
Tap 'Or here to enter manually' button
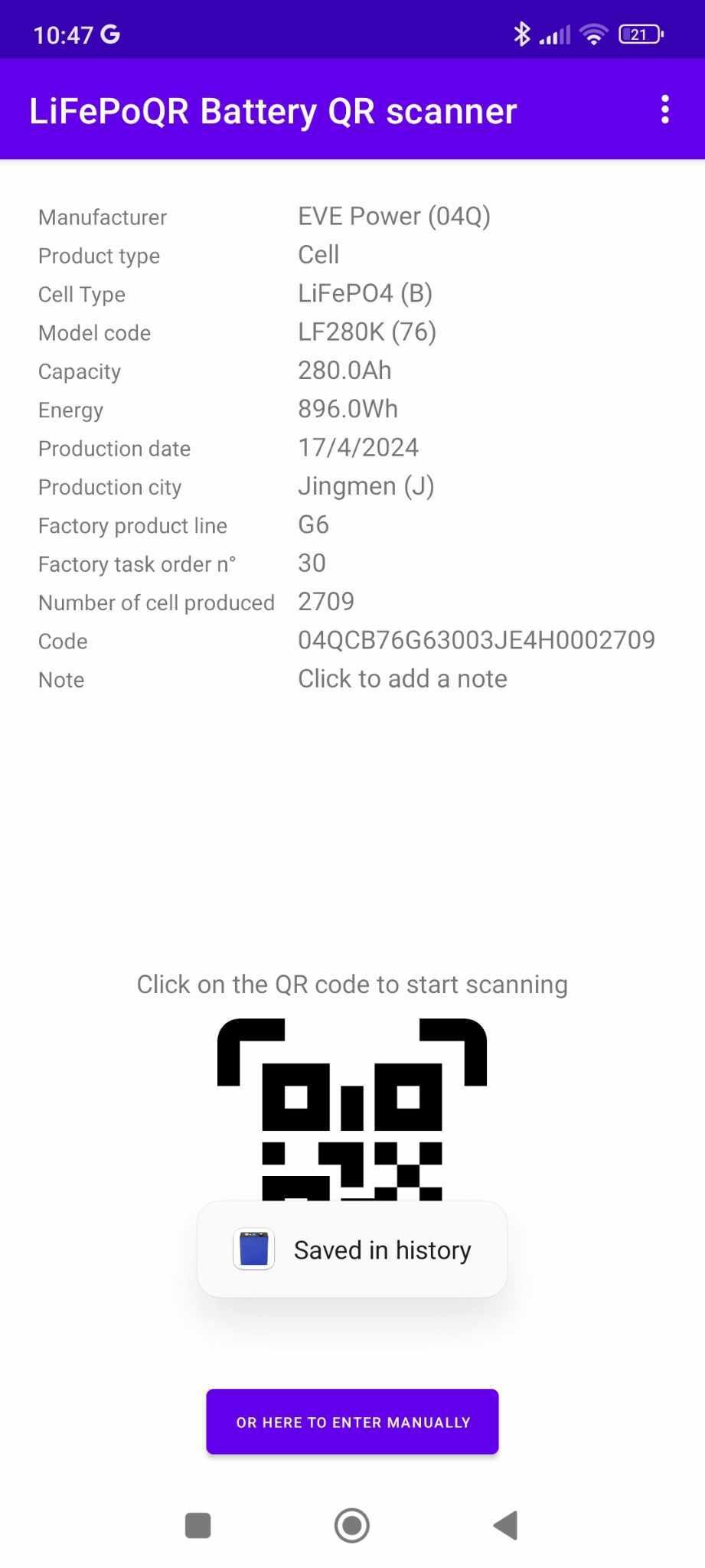coord(352,1422)
